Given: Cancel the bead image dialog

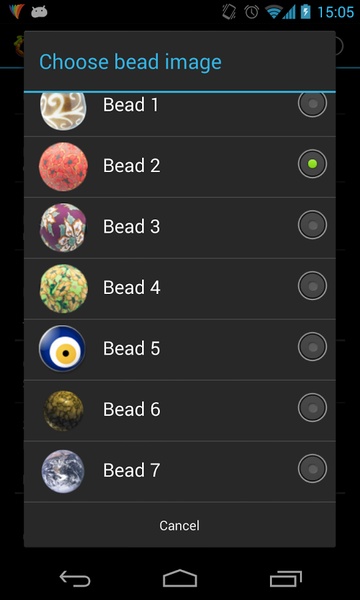Looking at the screenshot, I should pos(180,525).
